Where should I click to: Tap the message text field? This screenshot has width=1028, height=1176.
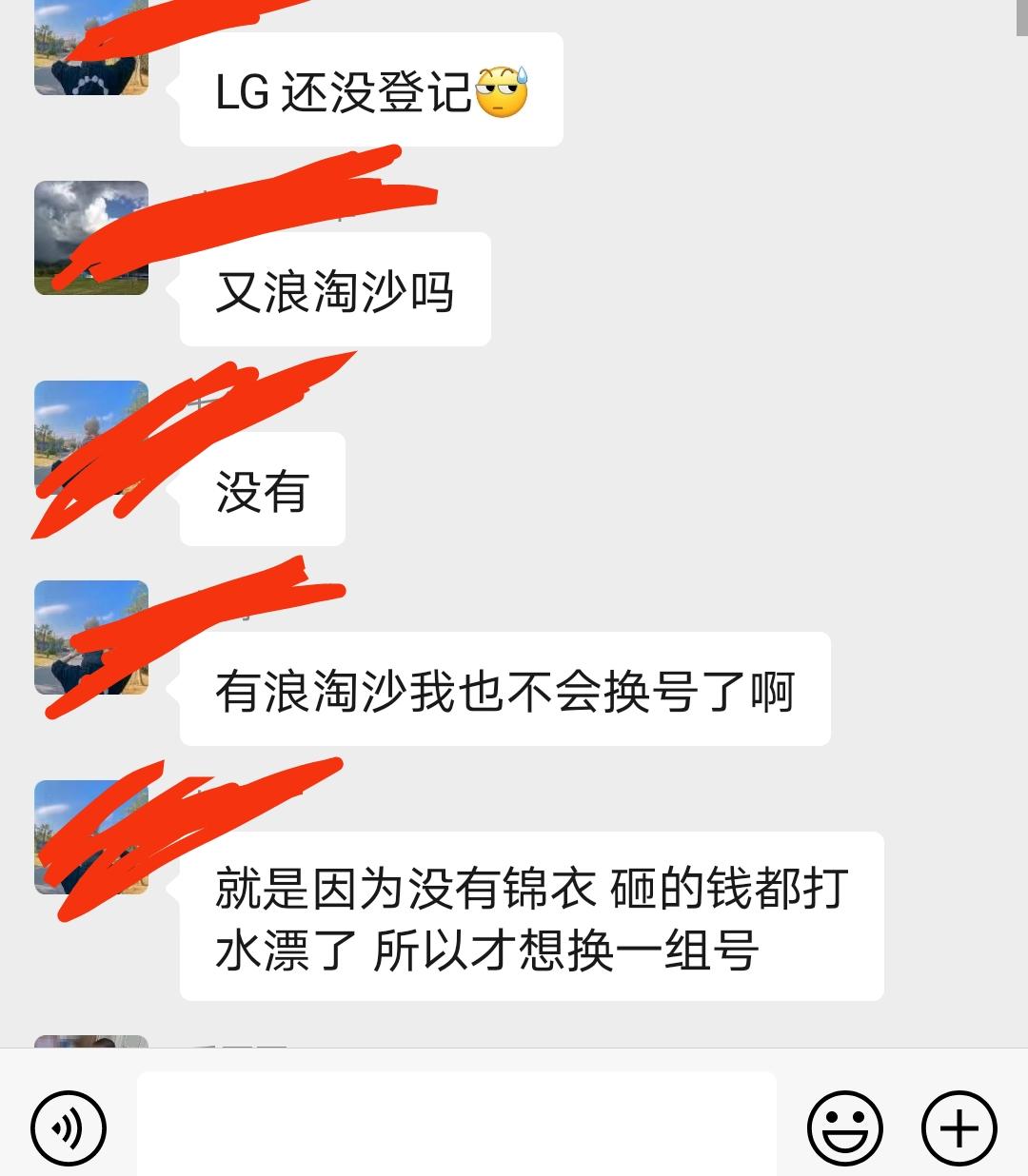coord(456,1125)
